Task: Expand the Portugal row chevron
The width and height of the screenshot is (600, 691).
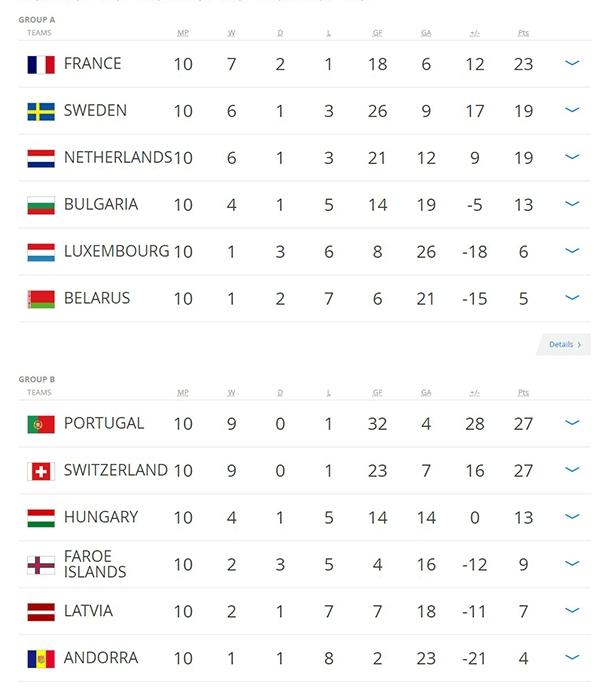Action: (x=573, y=423)
